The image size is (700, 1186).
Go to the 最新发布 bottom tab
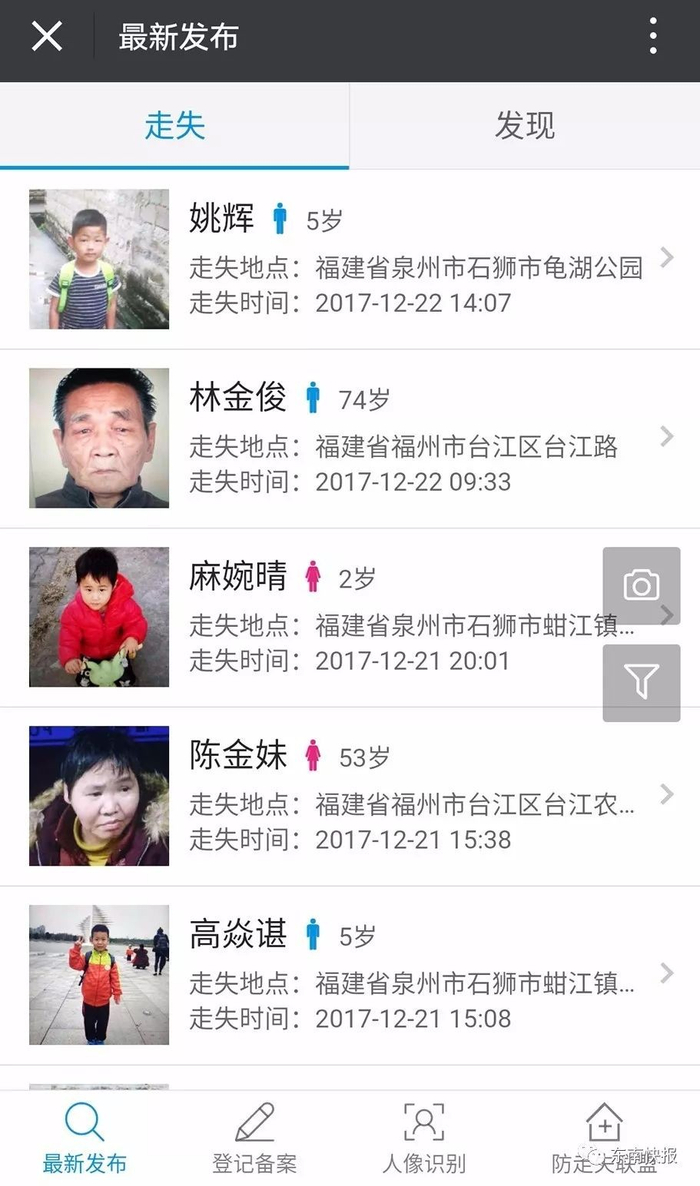(x=85, y=1138)
